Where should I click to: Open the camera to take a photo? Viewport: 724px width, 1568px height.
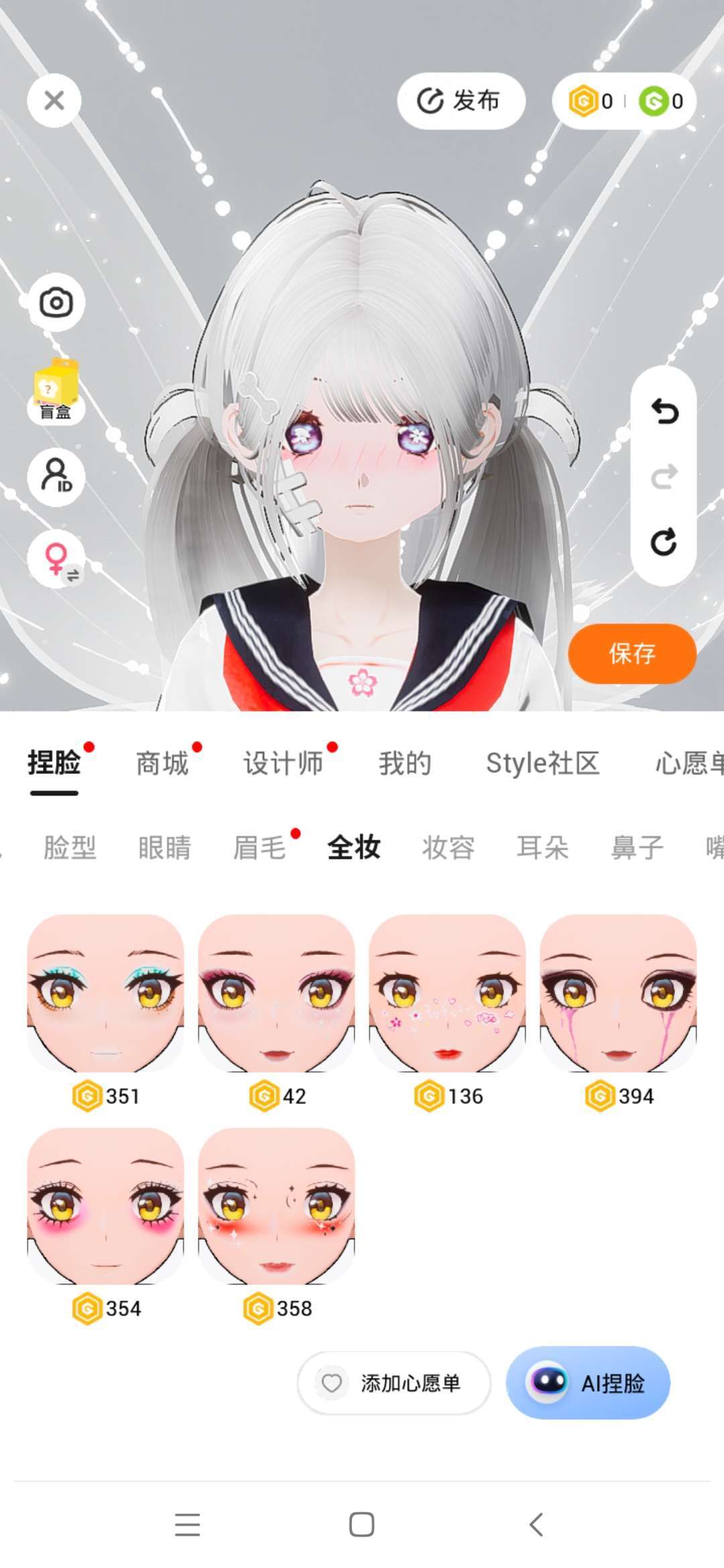[56, 303]
